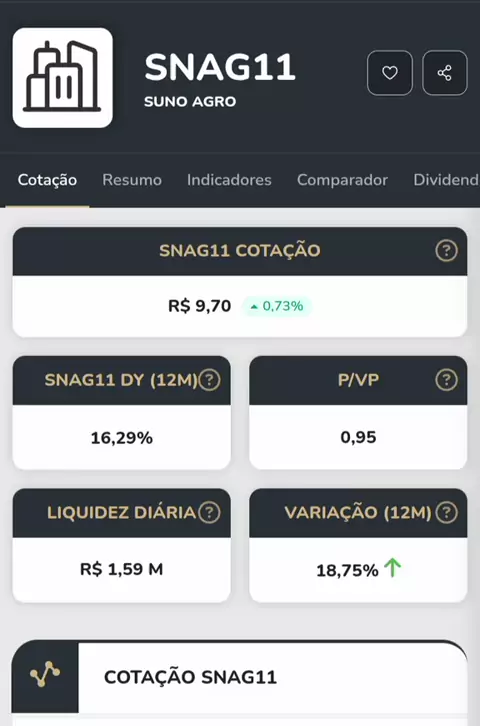
Task: Open help icon for SNAG11 Cotação
Action: pyautogui.click(x=446, y=250)
